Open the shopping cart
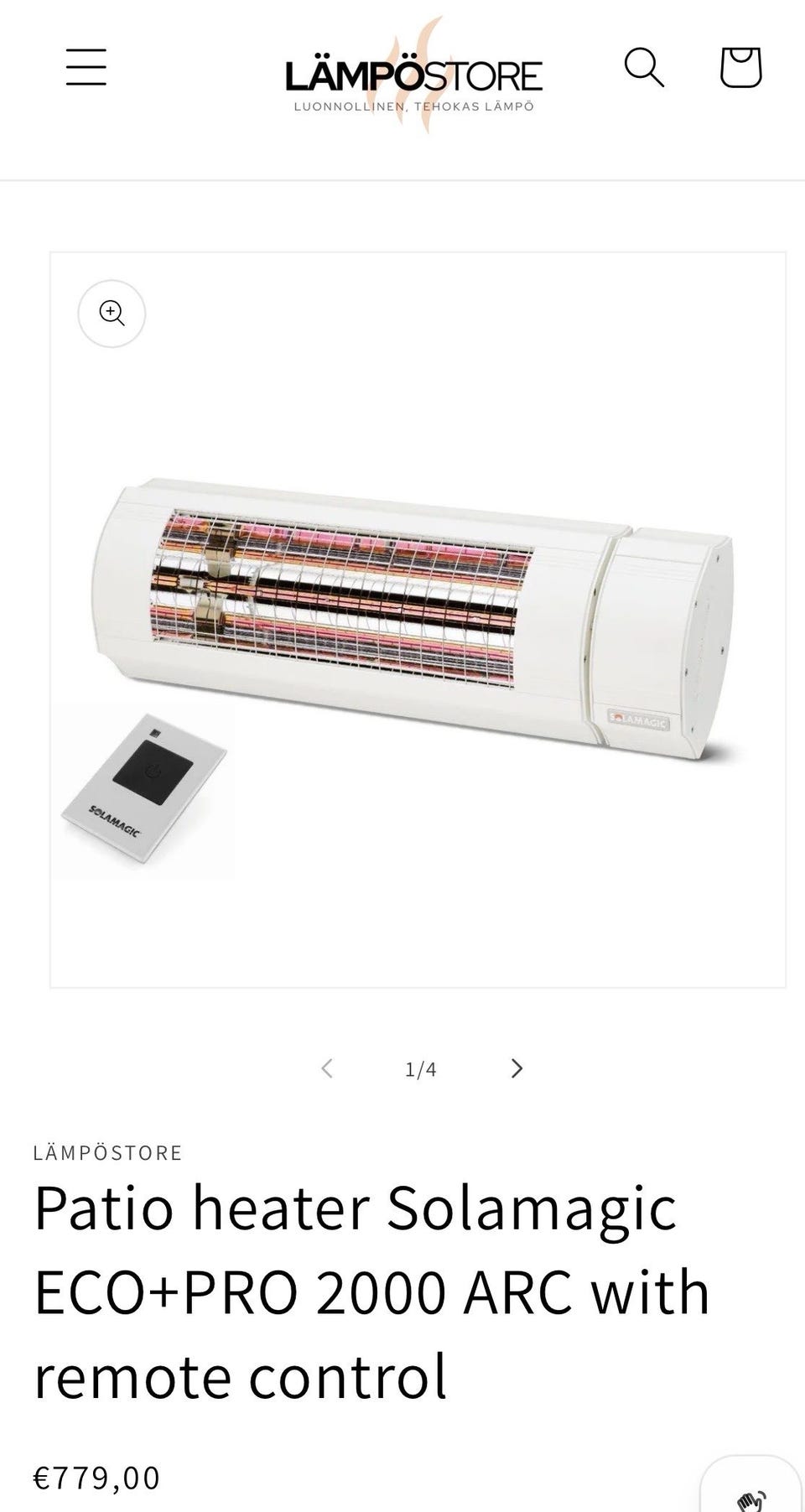The image size is (805, 1512). 740,67
